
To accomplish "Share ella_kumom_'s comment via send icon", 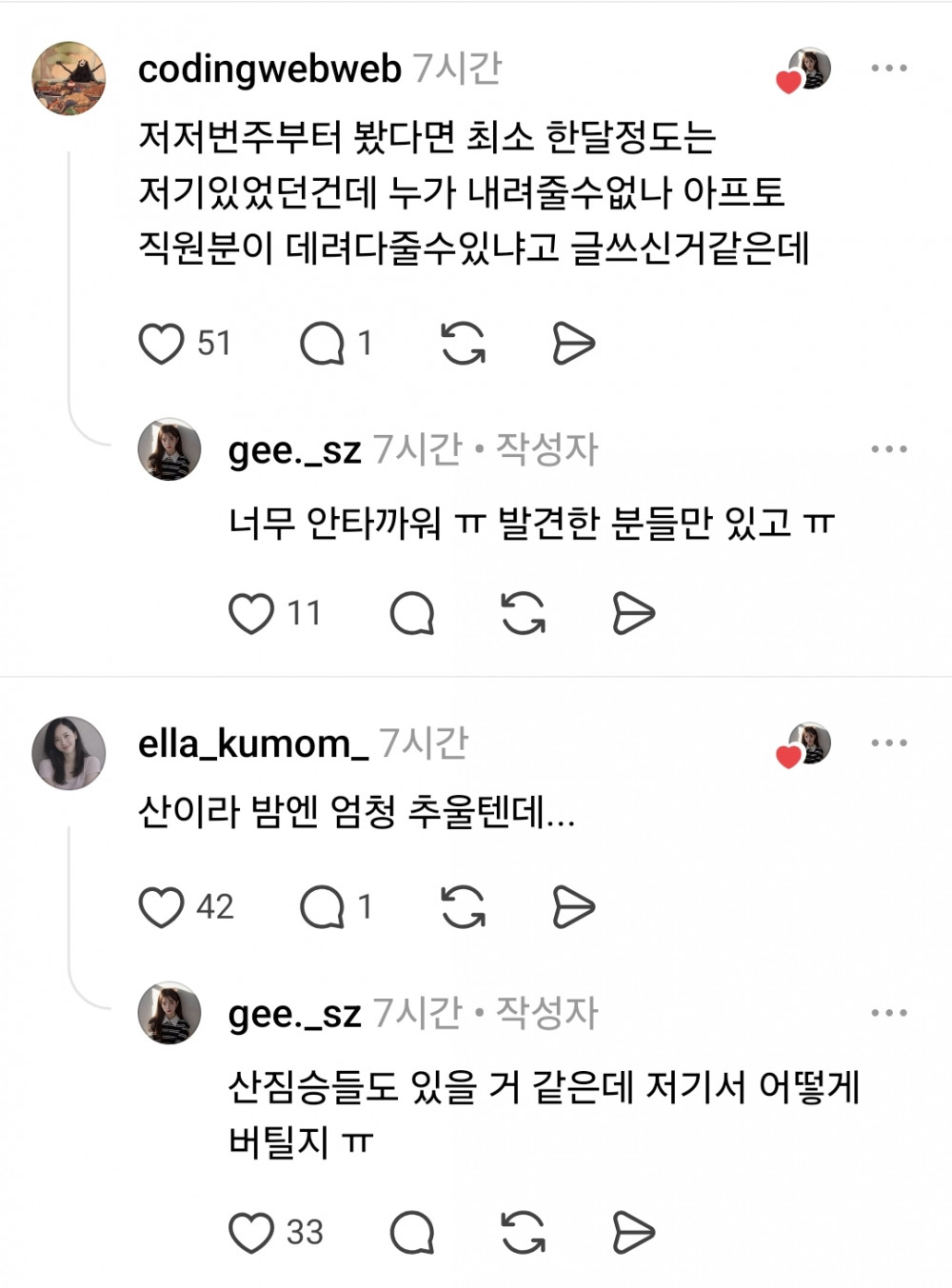I will pos(574,907).
